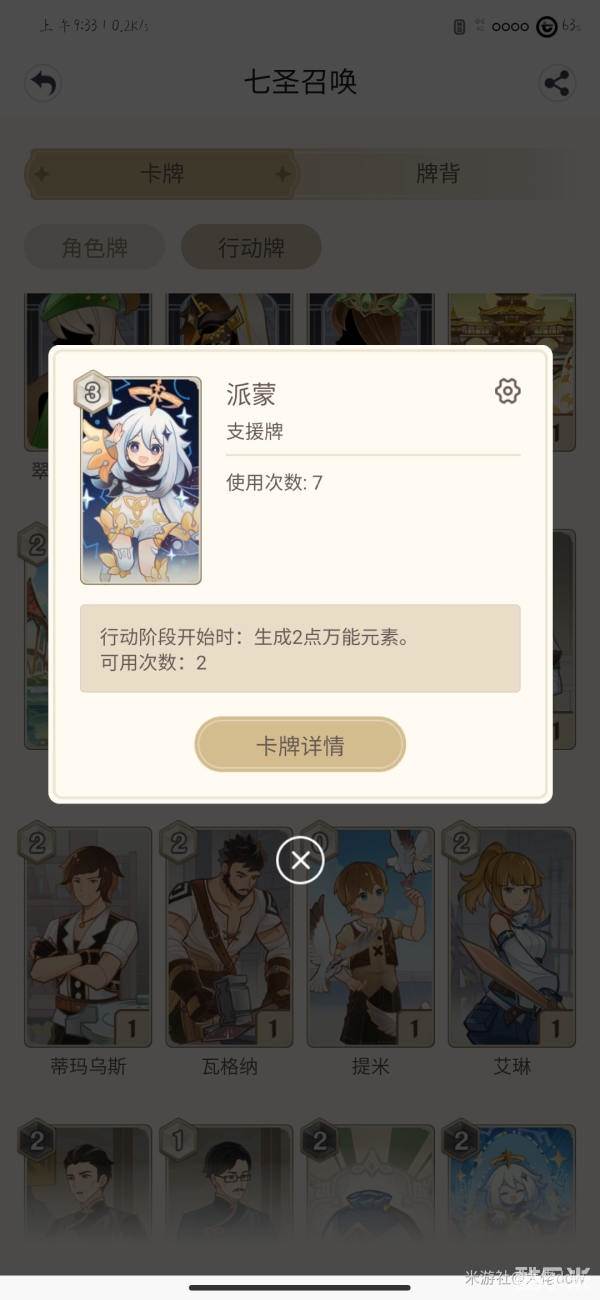This screenshot has height=1300, width=600.
Task: Open 卡牌详情 for the 派蒙 card
Action: [300, 745]
